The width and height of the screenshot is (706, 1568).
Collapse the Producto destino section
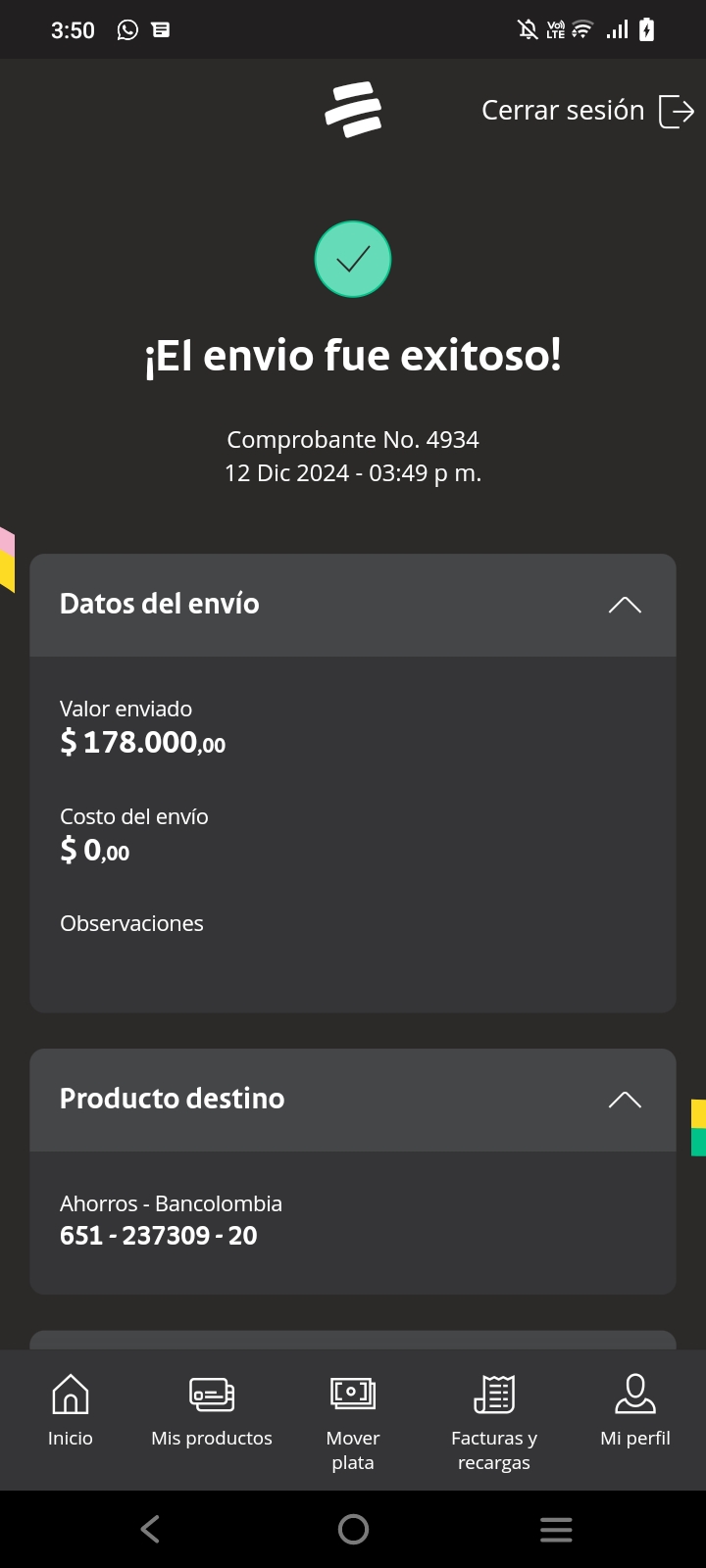coord(624,1100)
